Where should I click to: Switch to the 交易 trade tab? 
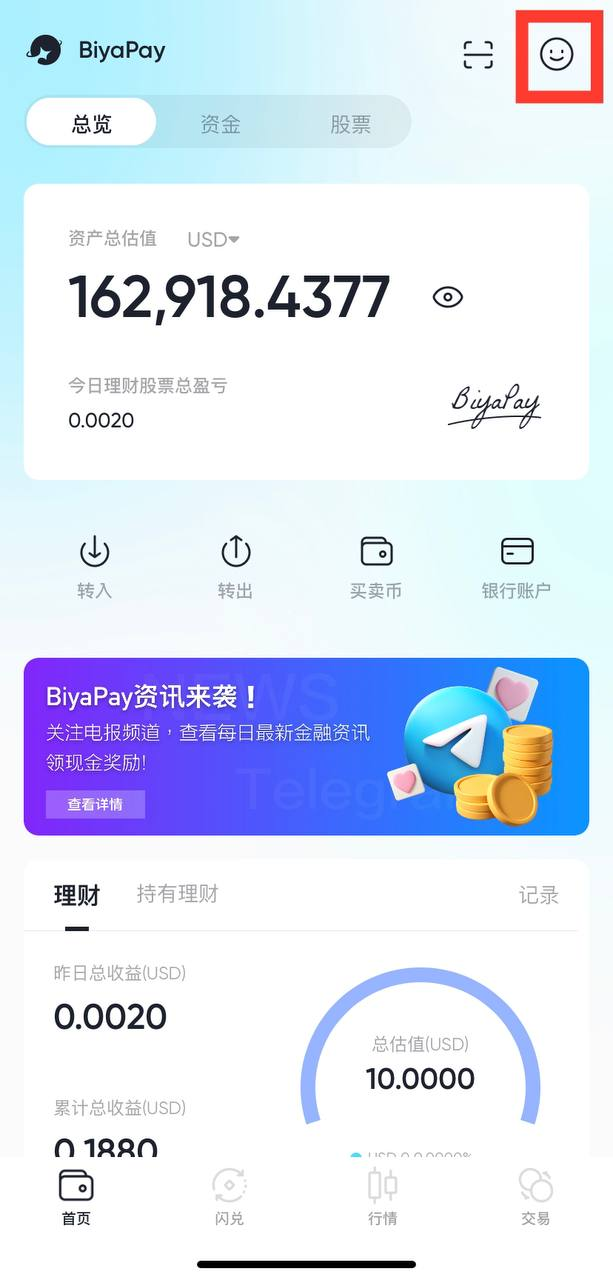[x=535, y=1197]
